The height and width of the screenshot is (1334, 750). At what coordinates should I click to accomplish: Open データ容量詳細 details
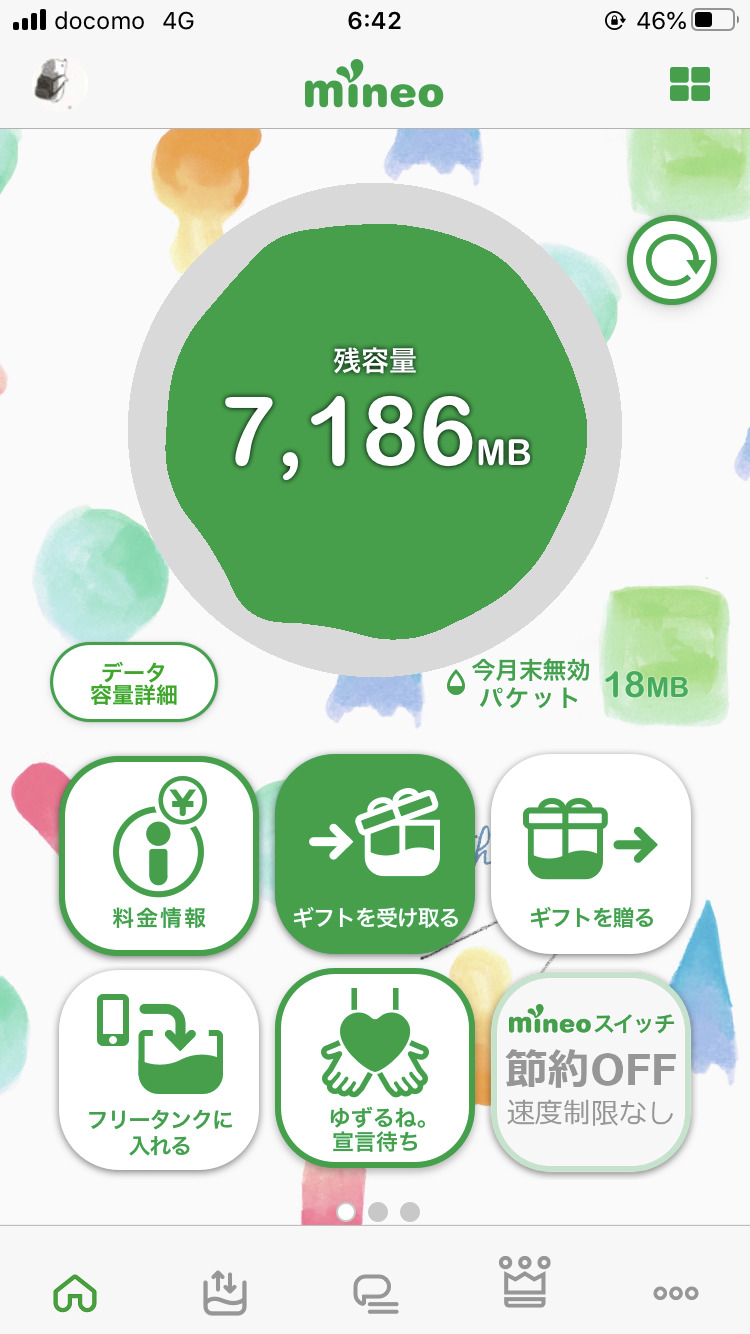pyautogui.click(x=134, y=683)
